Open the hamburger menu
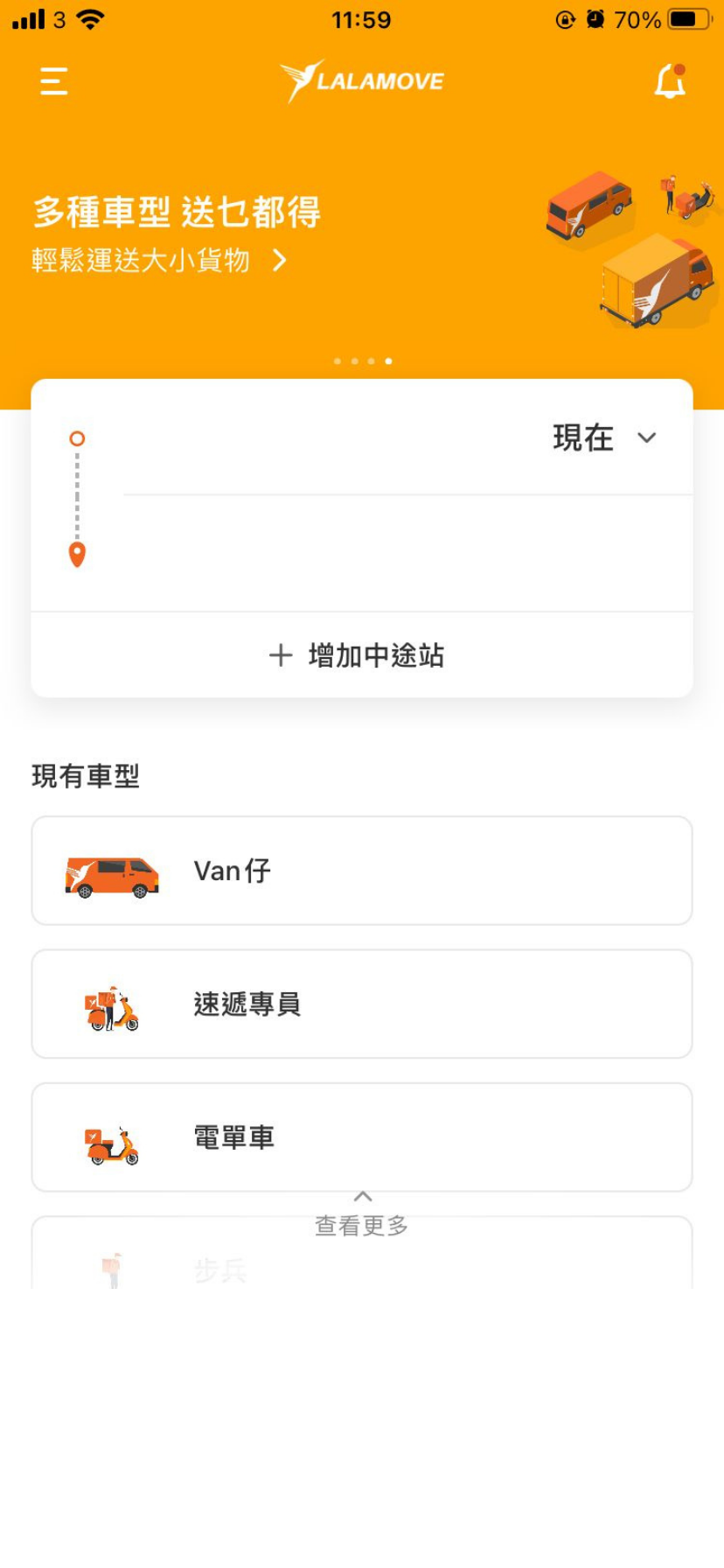 54,81
